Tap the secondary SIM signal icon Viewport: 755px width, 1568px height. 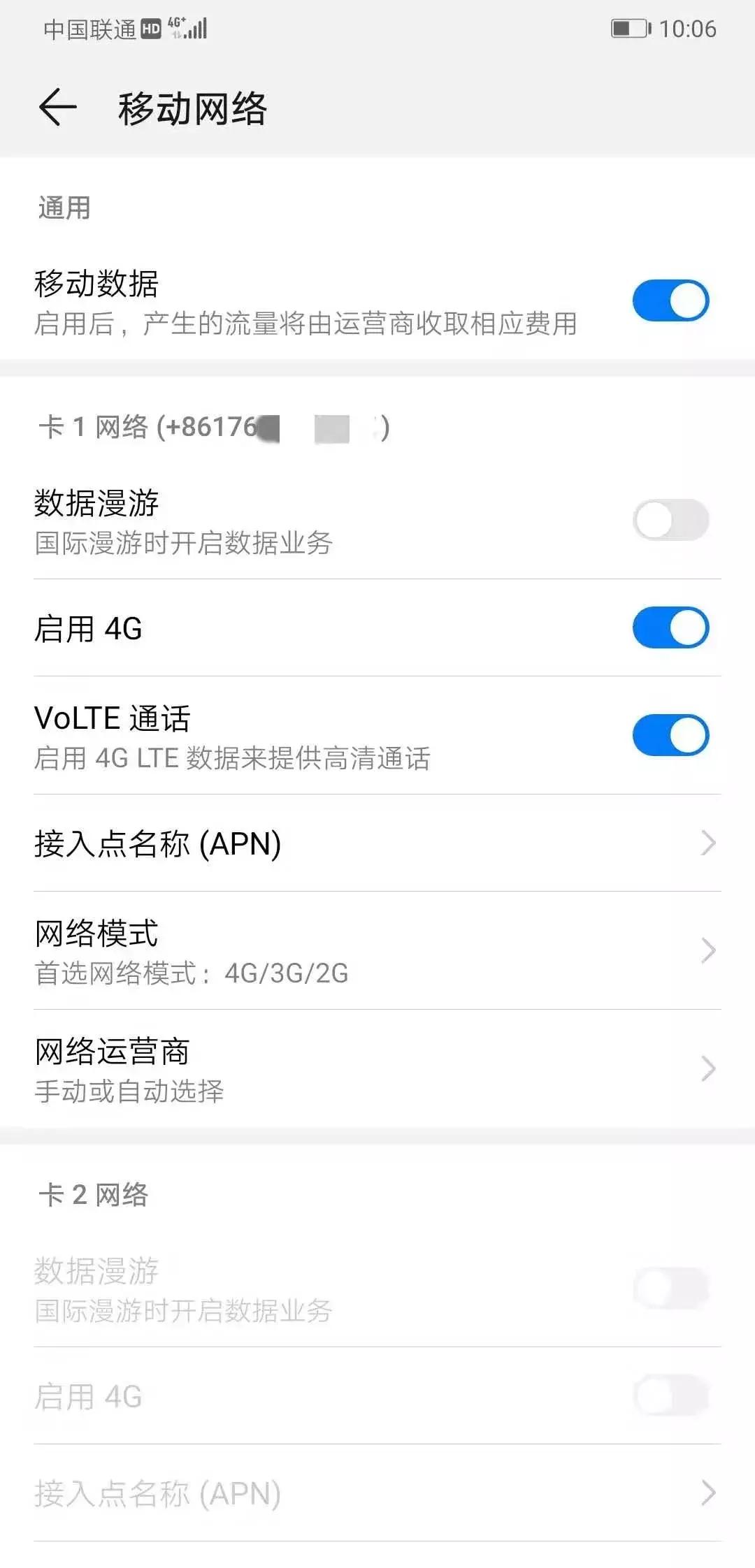point(176,34)
